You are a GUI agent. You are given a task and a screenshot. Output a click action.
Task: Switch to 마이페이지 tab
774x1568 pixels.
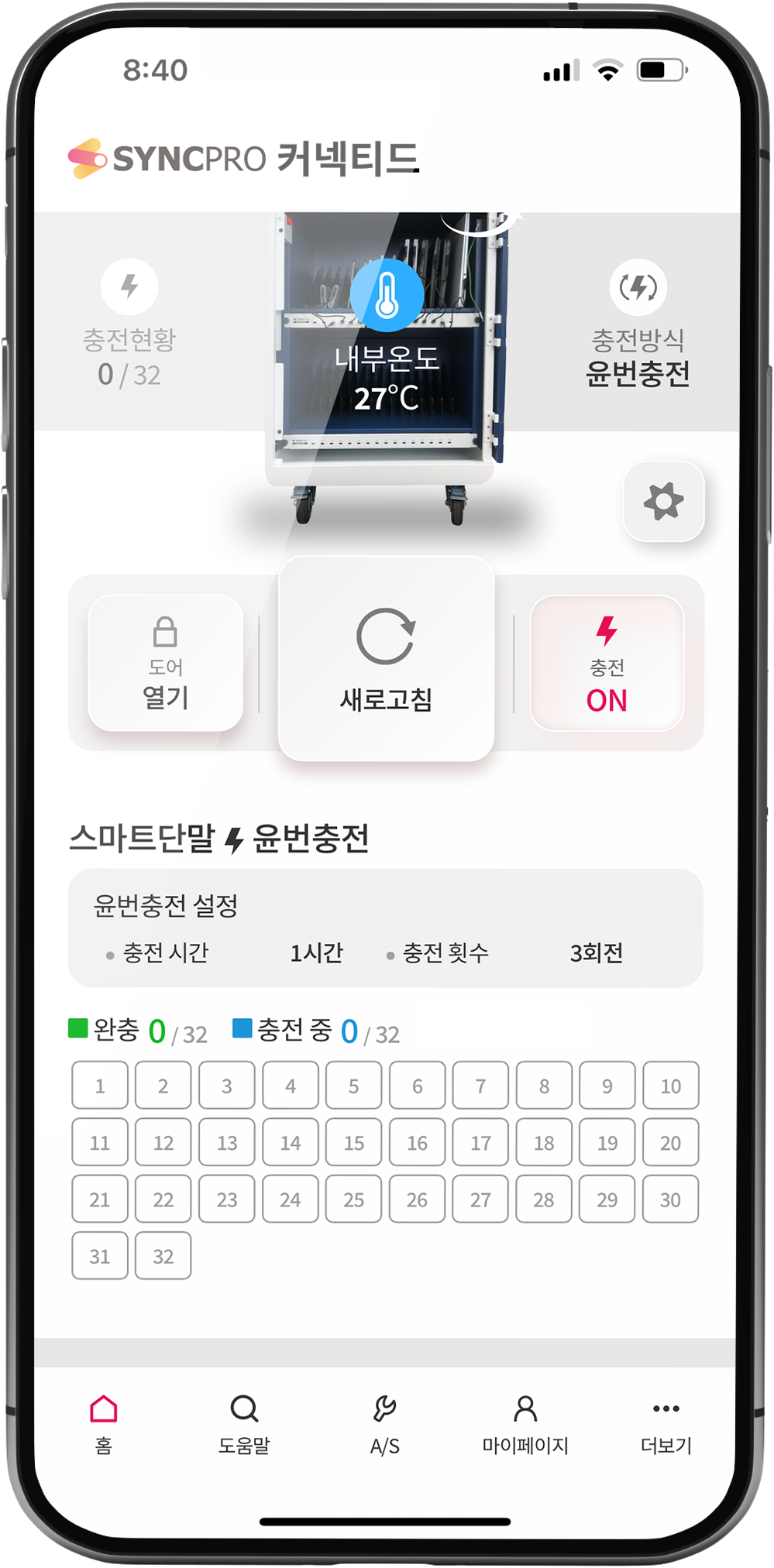point(525,1423)
